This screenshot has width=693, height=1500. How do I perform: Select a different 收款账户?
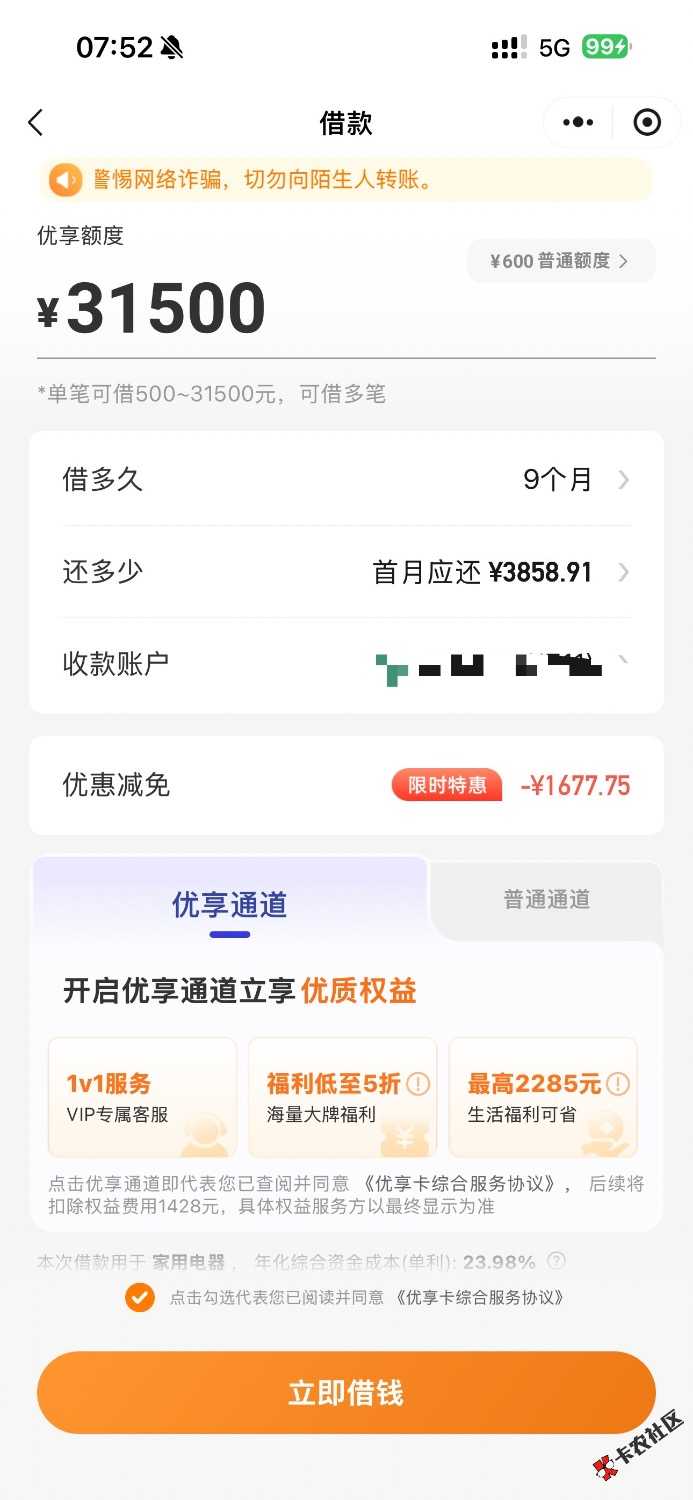346,663
